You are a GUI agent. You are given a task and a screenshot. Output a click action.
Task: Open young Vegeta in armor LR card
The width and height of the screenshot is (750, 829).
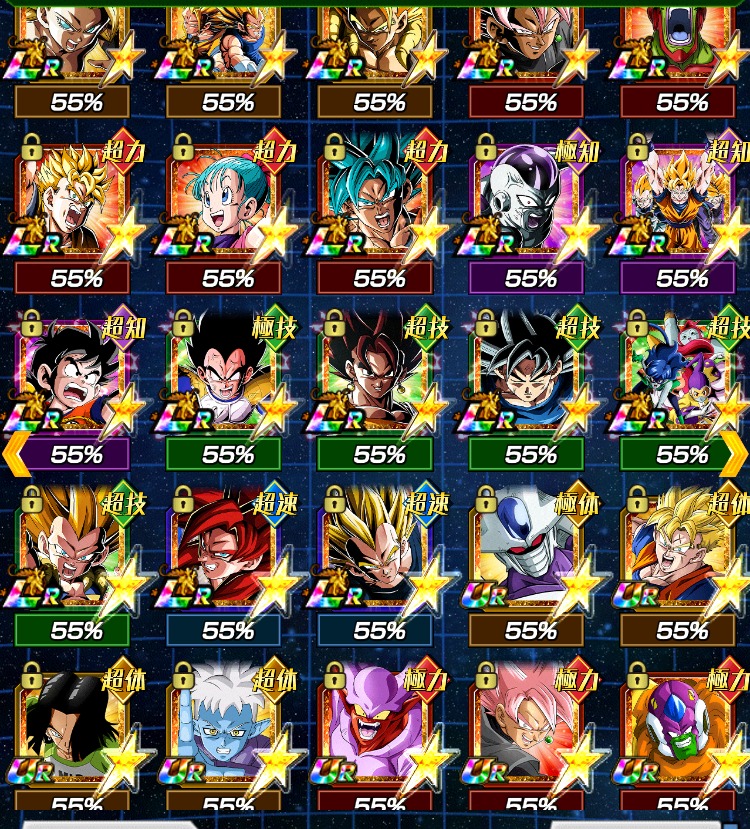[226, 377]
